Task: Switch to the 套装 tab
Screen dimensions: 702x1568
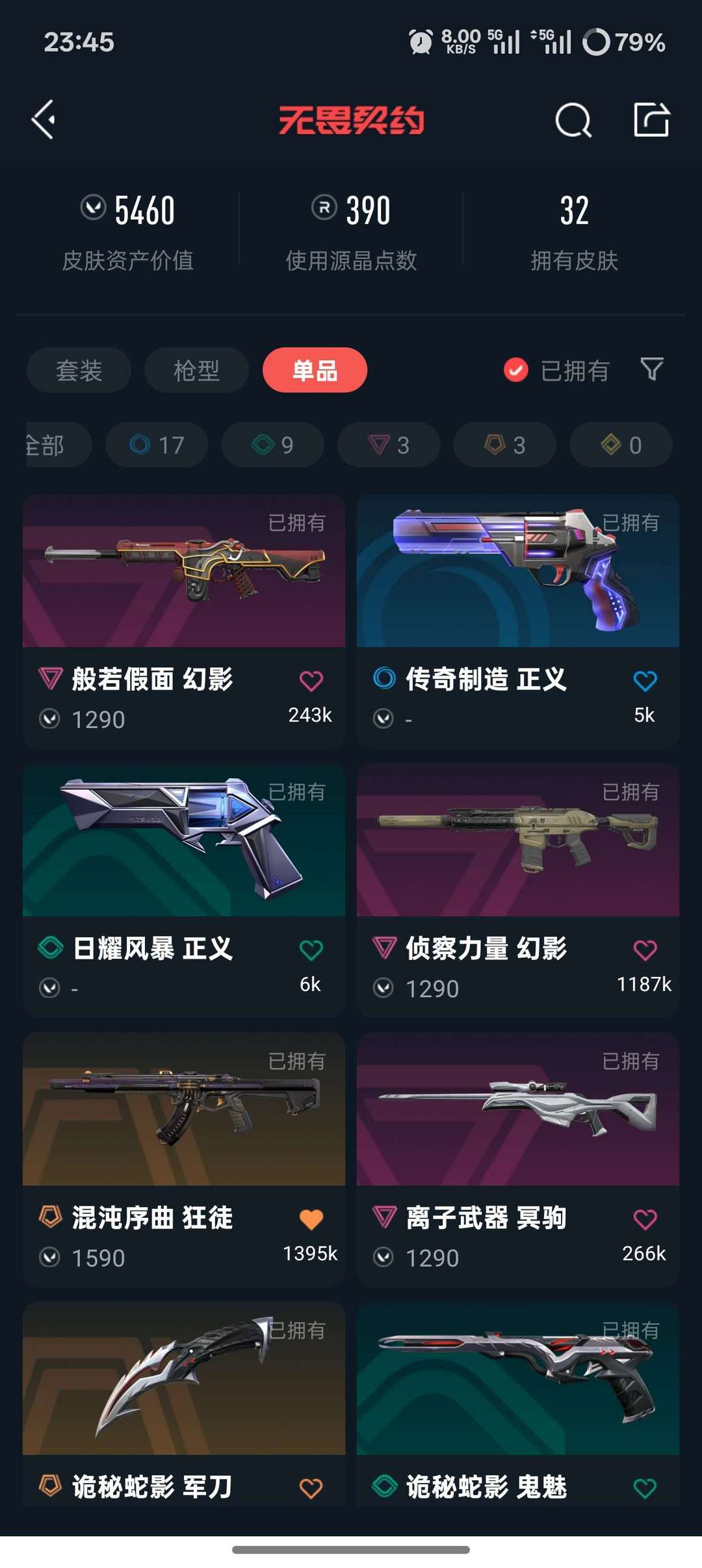Action: pyautogui.click(x=79, y=370)
